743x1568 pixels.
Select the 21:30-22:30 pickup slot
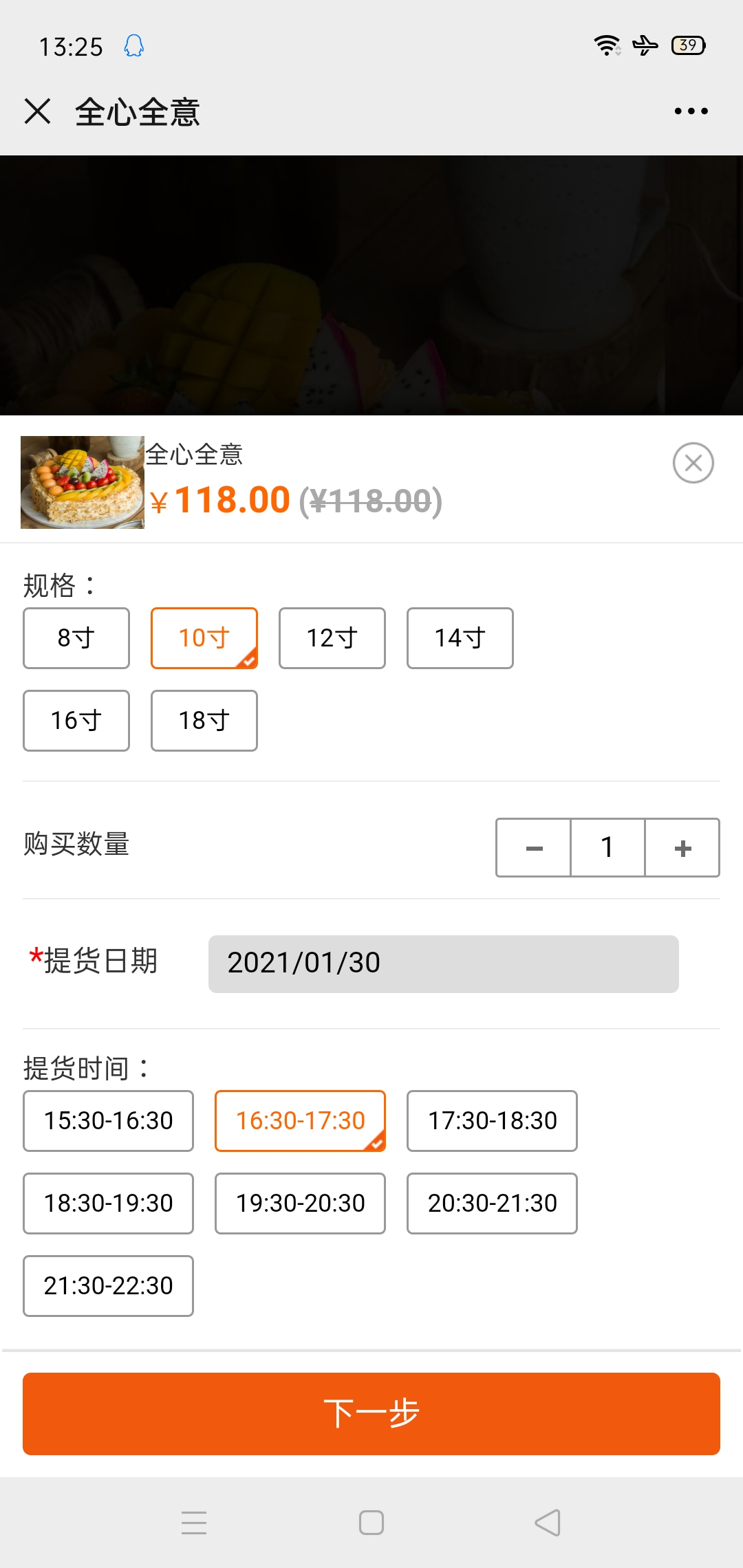pos(109,1286)
